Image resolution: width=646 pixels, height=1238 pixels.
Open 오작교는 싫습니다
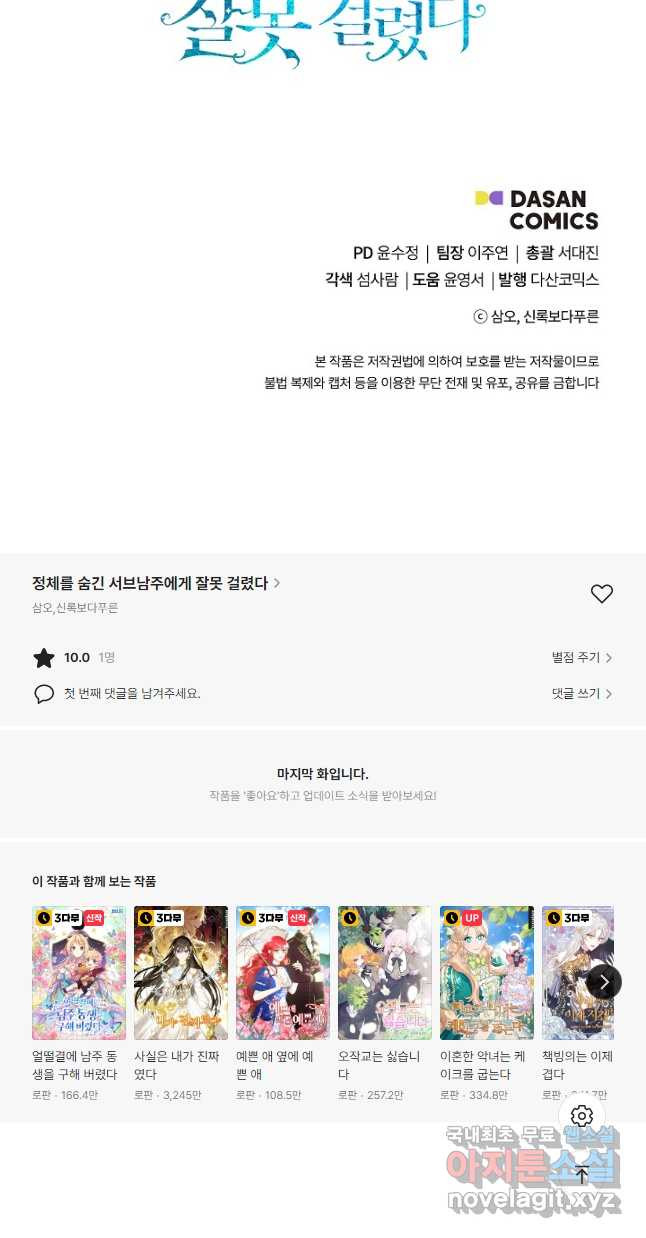tap(385, 973)
